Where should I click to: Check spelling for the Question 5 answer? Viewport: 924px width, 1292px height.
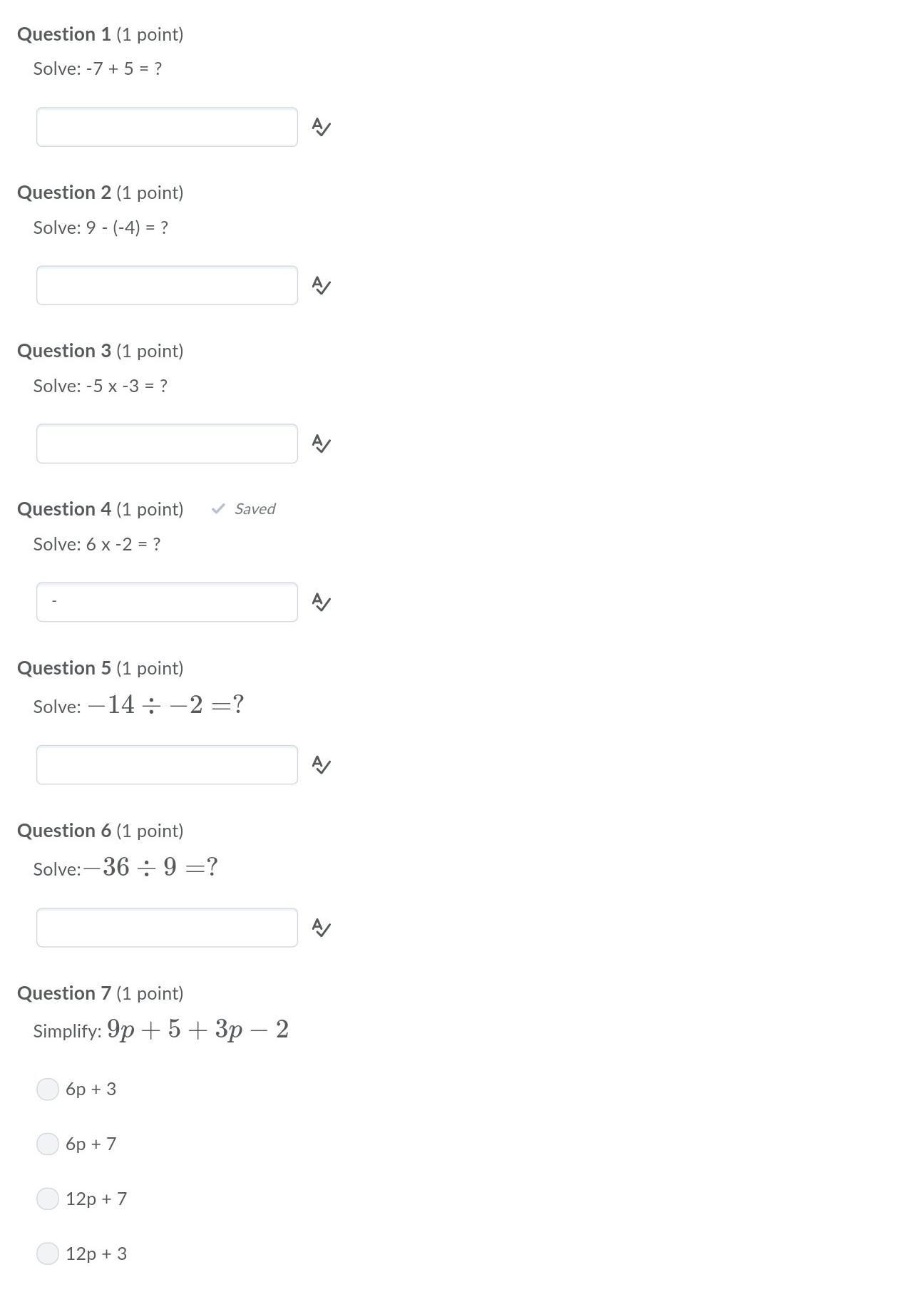coord(322,765)
